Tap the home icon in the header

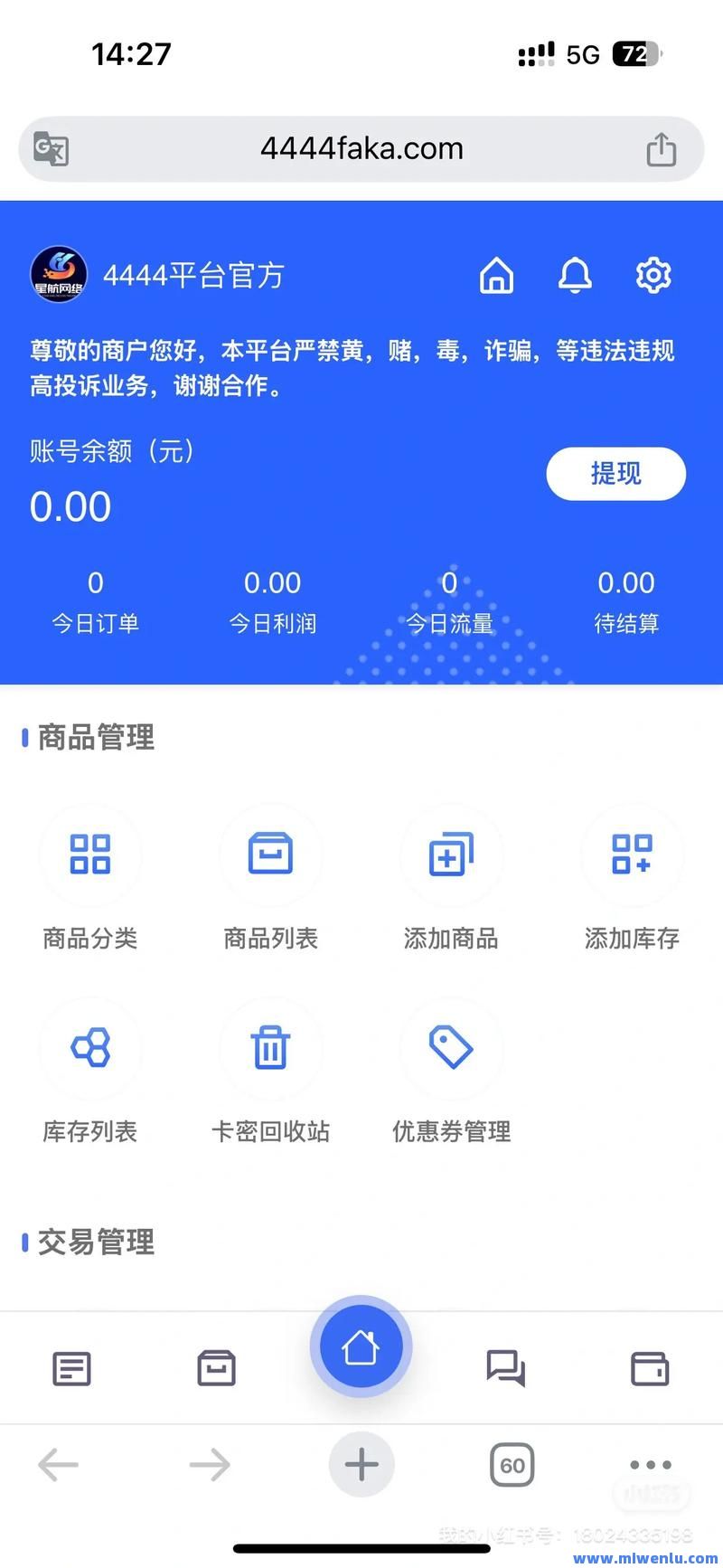click(496, 275)
